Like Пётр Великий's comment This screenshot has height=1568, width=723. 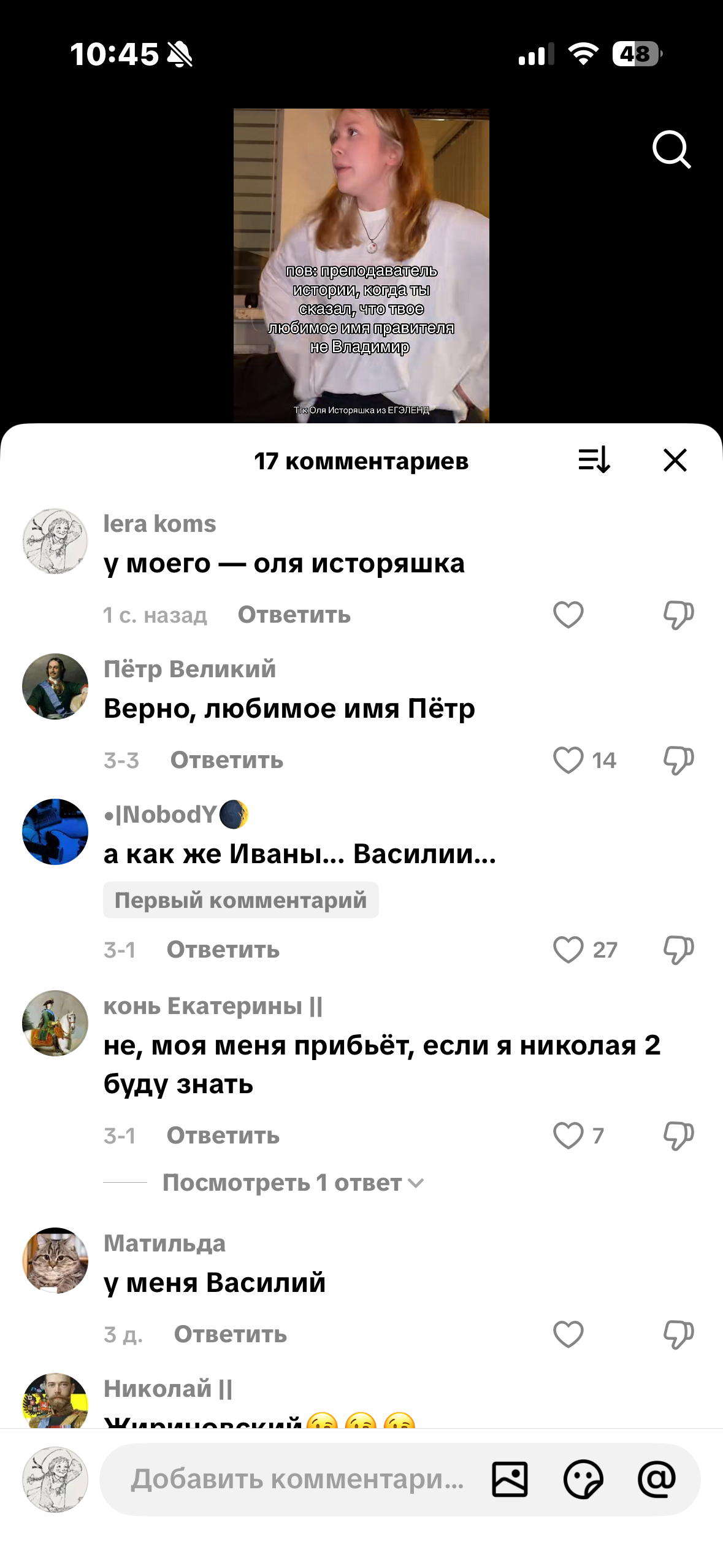point(568,760)
